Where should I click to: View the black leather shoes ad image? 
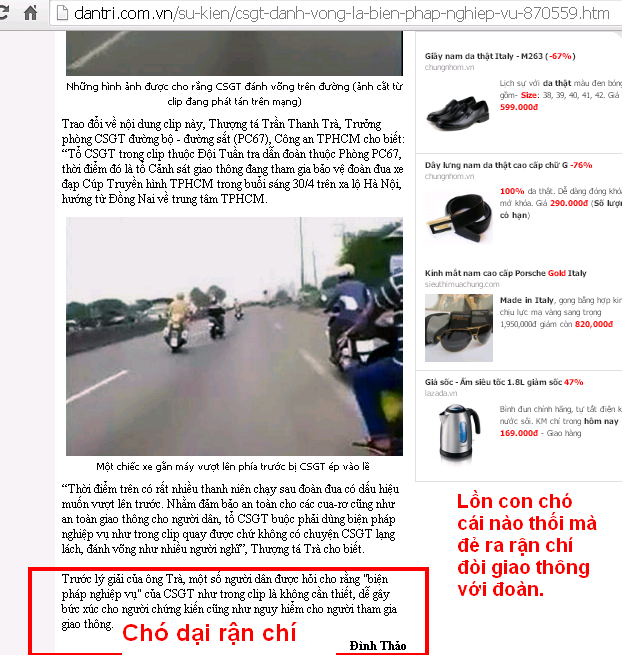(458, 101)
